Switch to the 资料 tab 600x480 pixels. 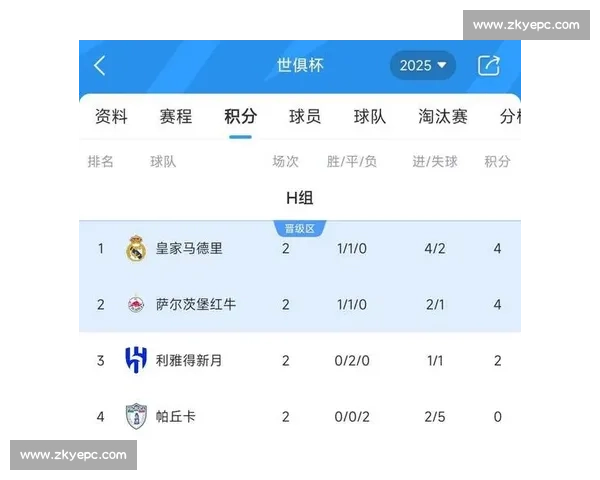111,117
